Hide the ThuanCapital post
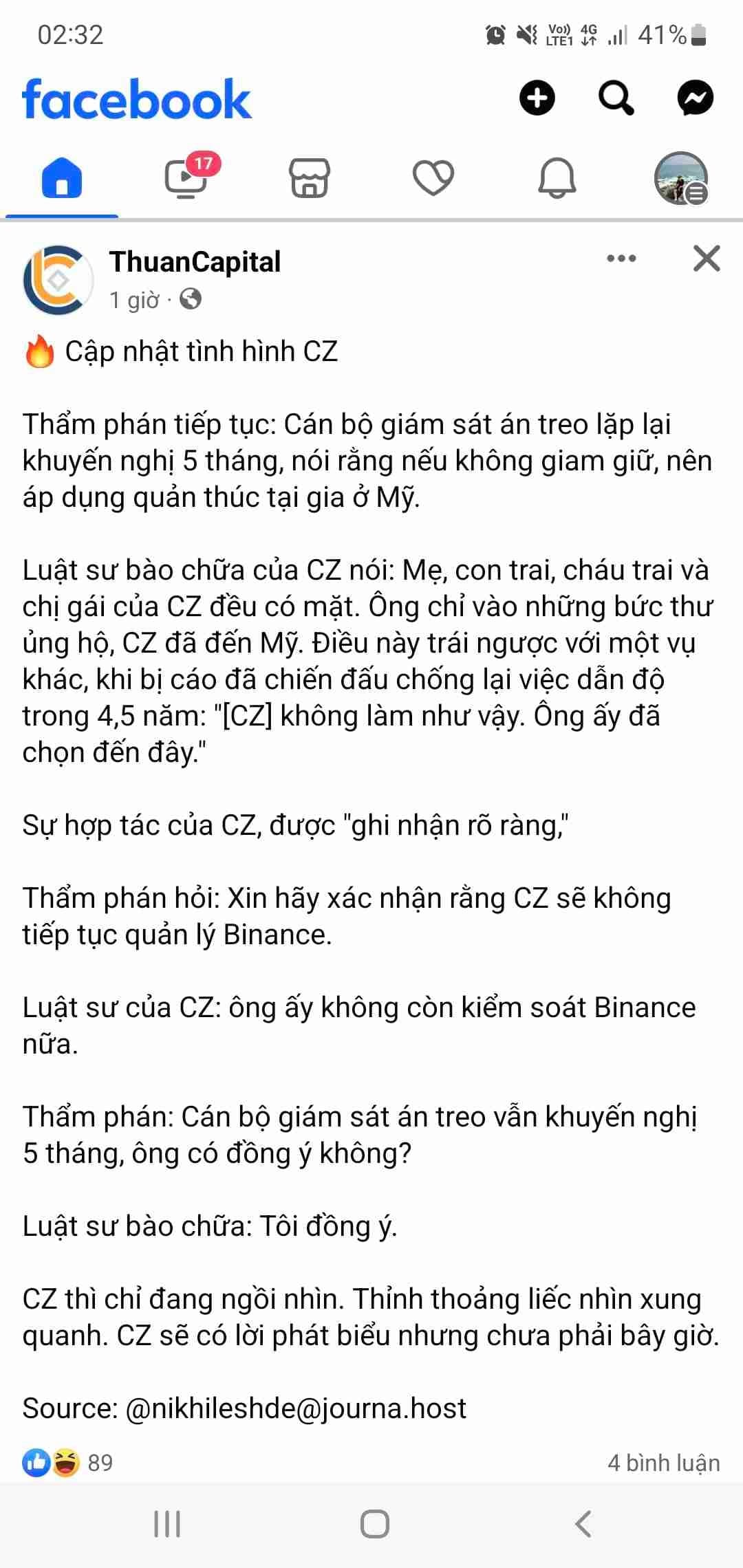 [x=707, y=259]
